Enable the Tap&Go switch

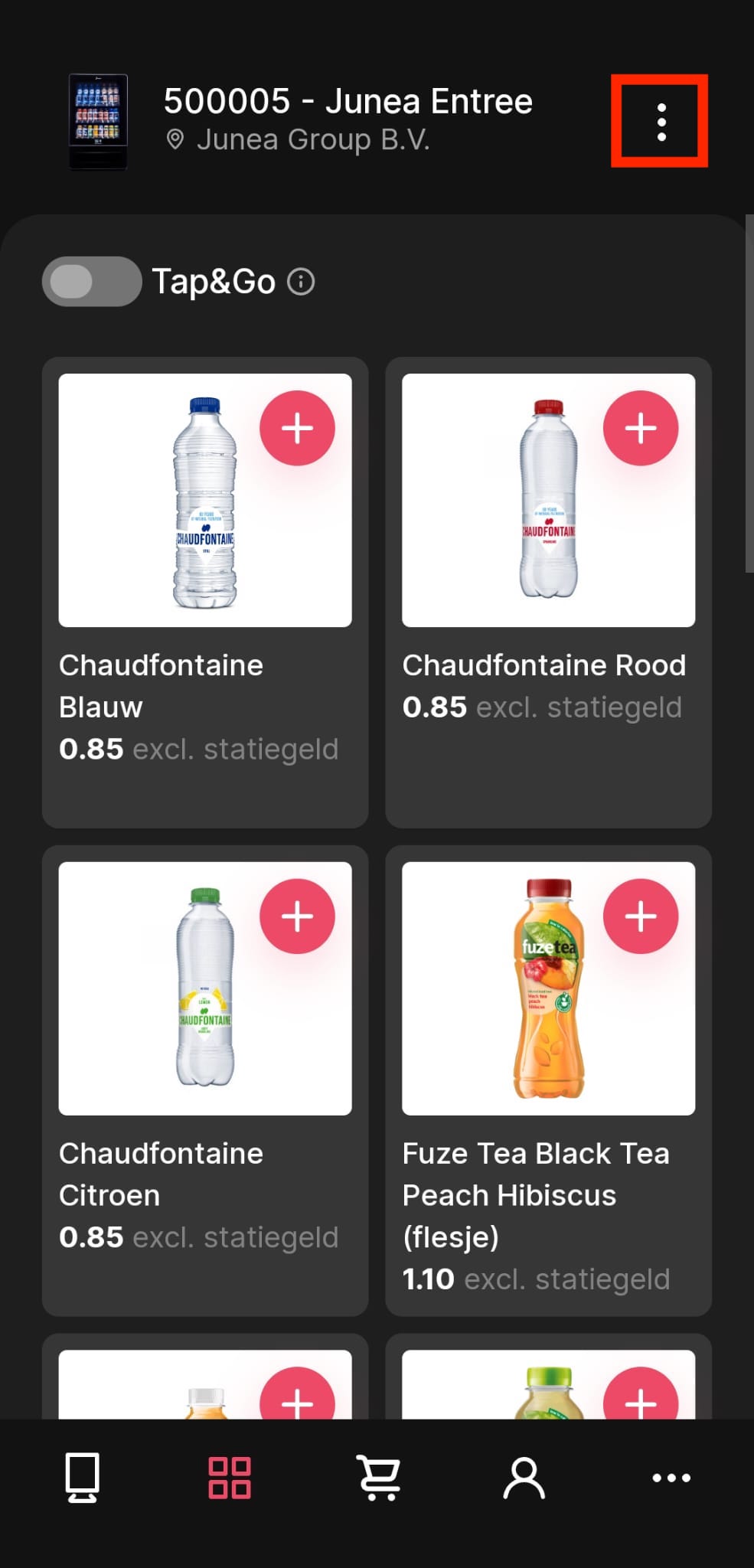[92, 282]
